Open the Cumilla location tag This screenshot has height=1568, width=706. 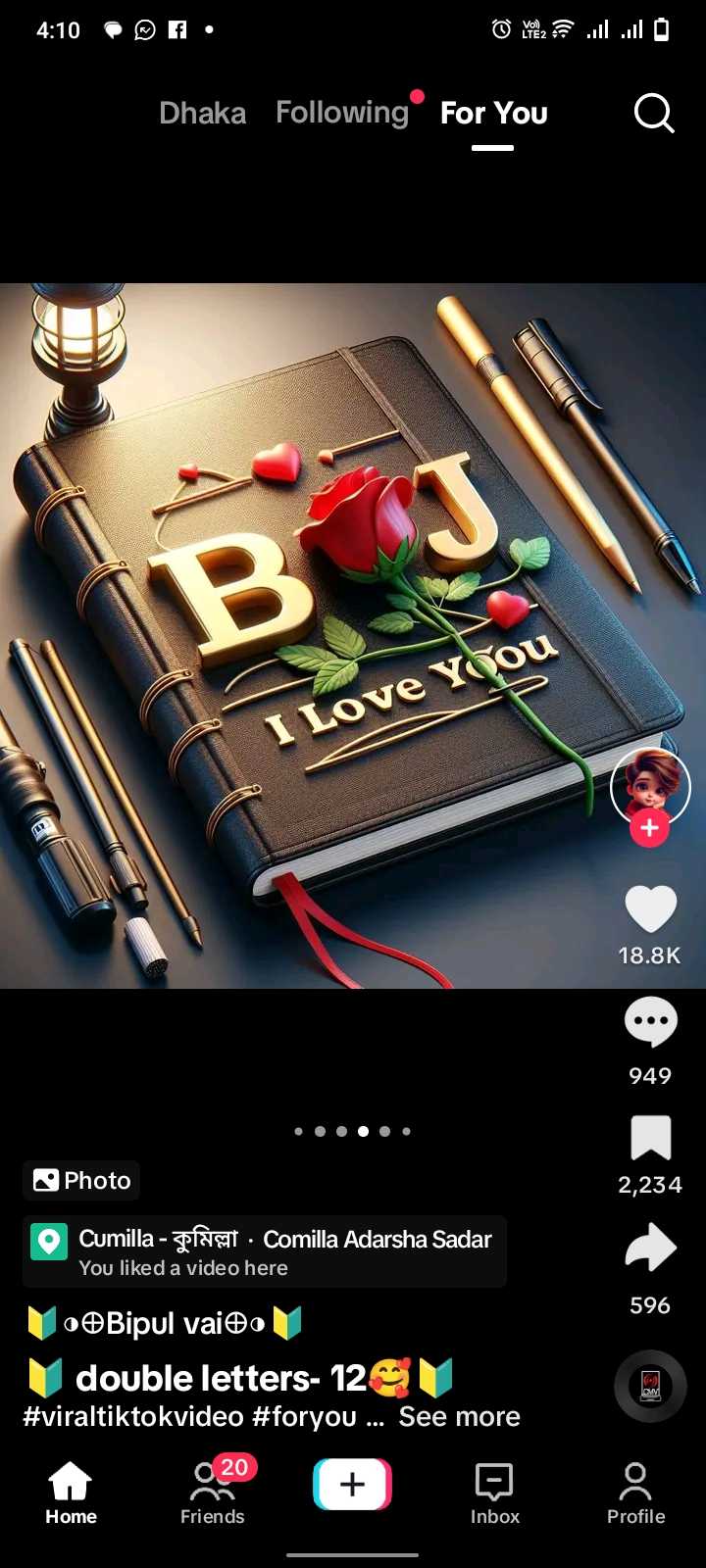tap(265, 1251)
